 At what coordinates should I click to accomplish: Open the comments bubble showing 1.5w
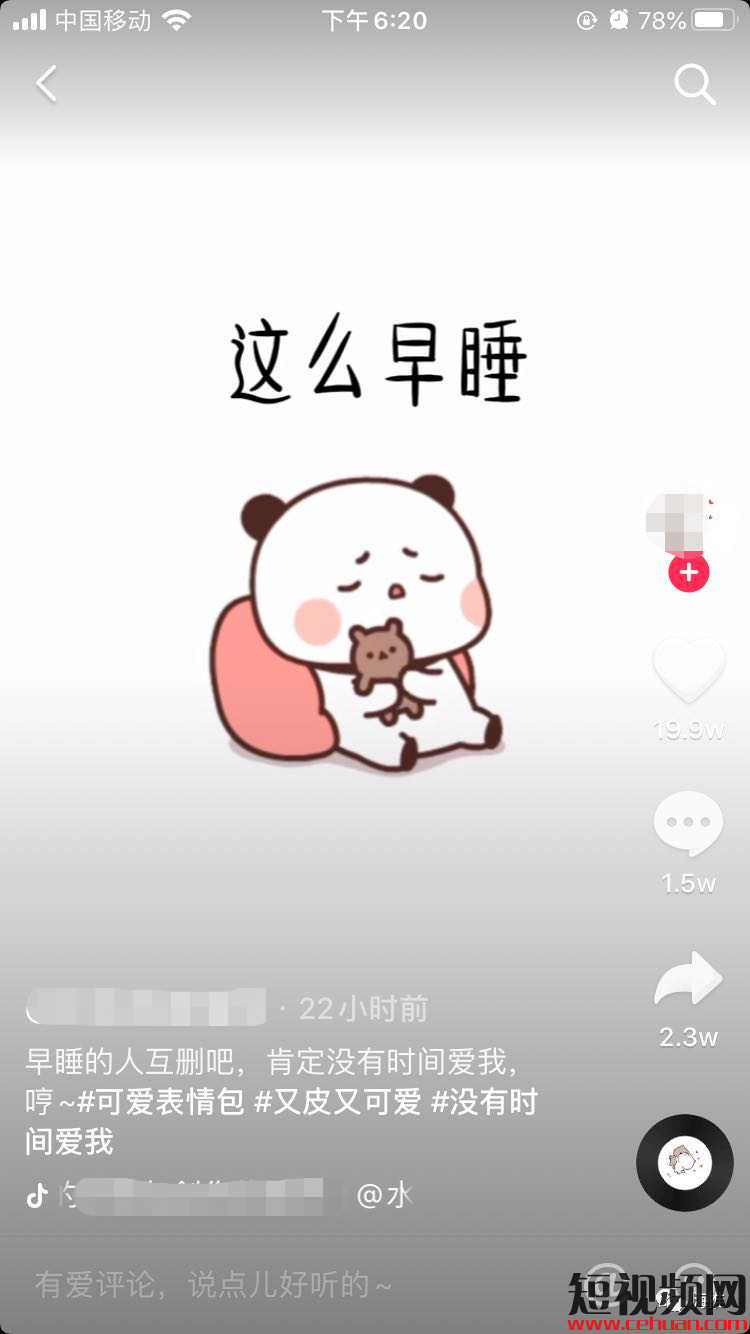pyautogui.click(x=688, y=824)
